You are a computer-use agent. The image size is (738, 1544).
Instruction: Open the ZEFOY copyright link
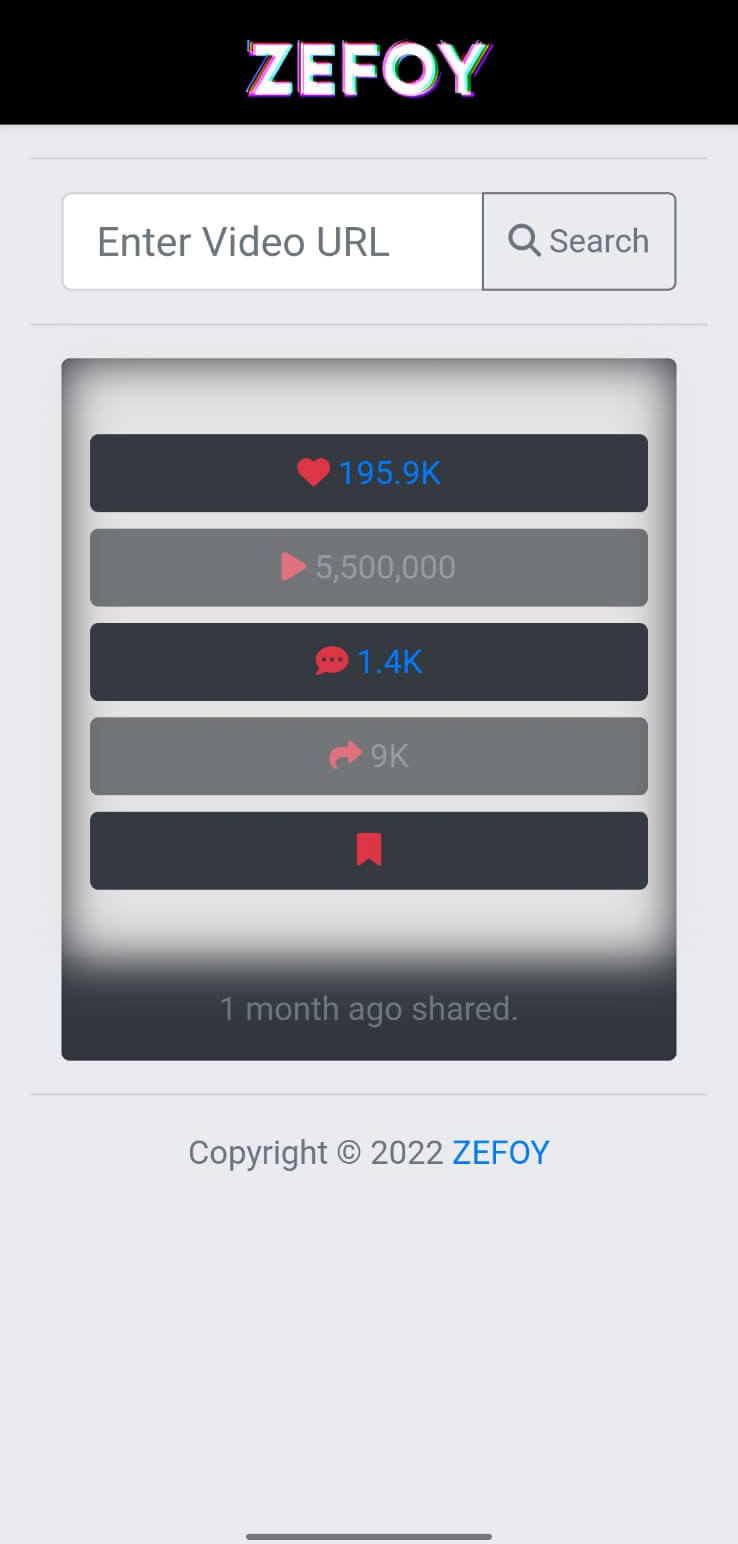pyautogui.click(x=501, y=1152)
